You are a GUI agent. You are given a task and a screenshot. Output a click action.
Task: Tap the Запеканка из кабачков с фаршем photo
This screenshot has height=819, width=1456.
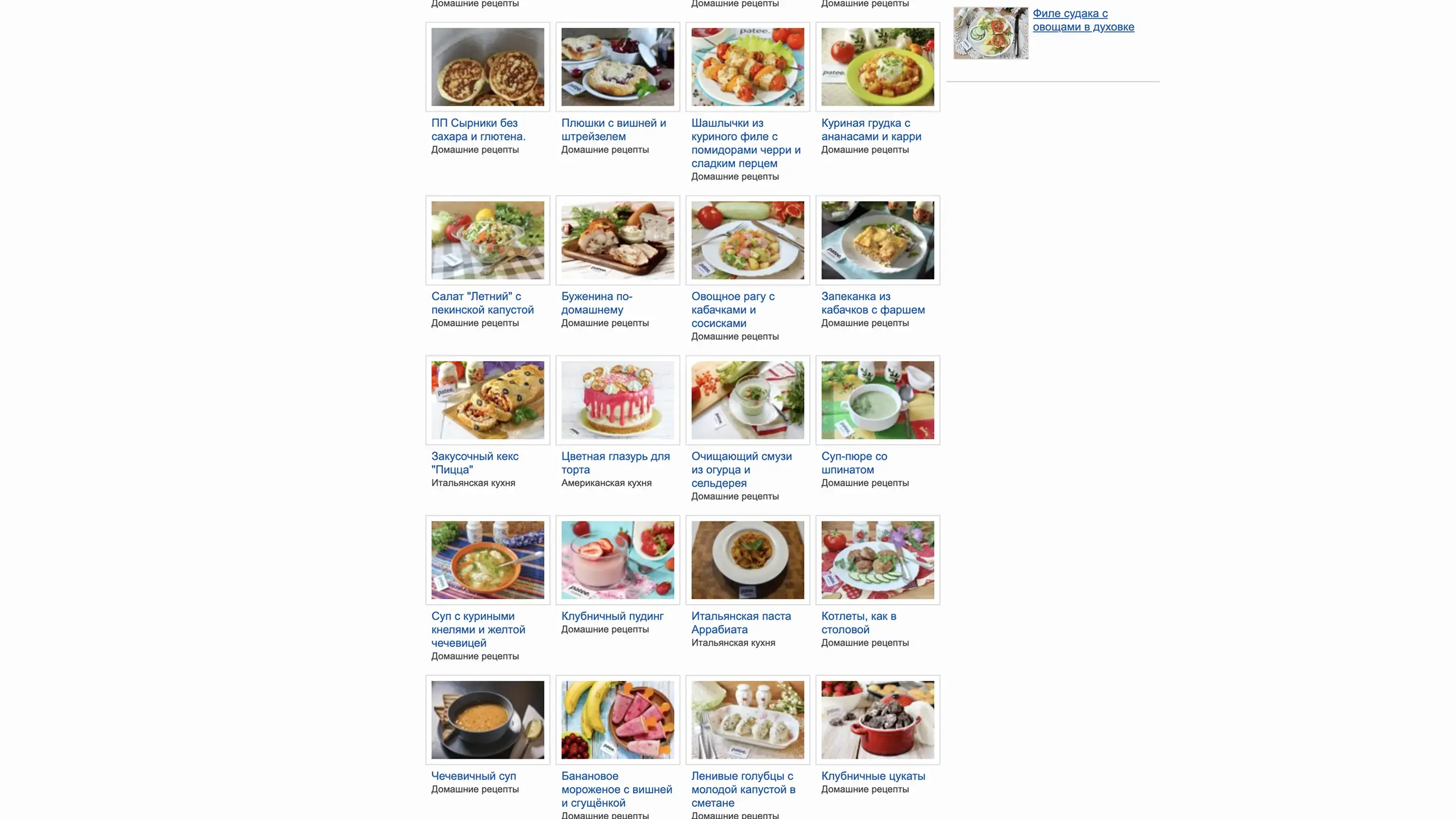pos(877,240)
